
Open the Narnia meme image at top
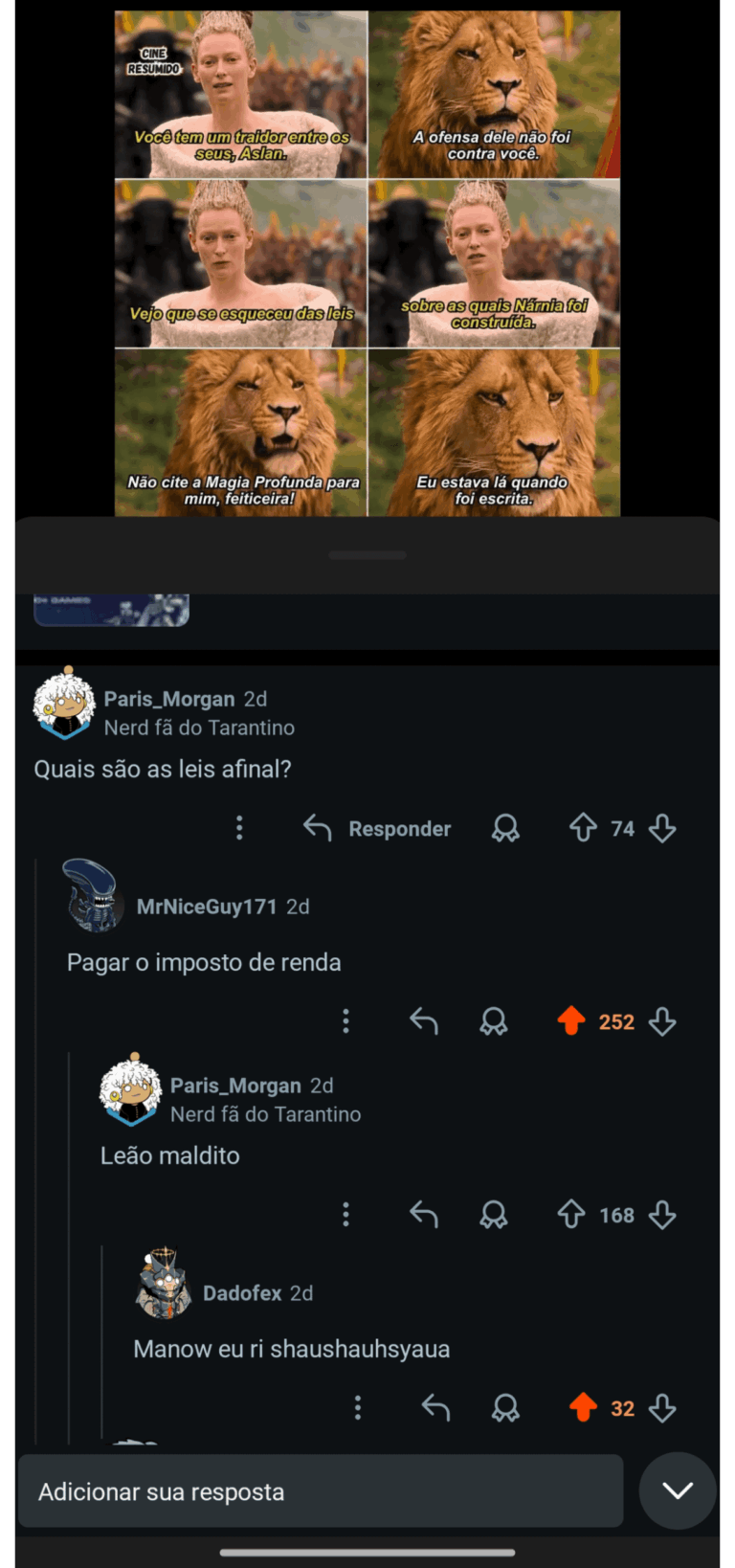[367, 263]
